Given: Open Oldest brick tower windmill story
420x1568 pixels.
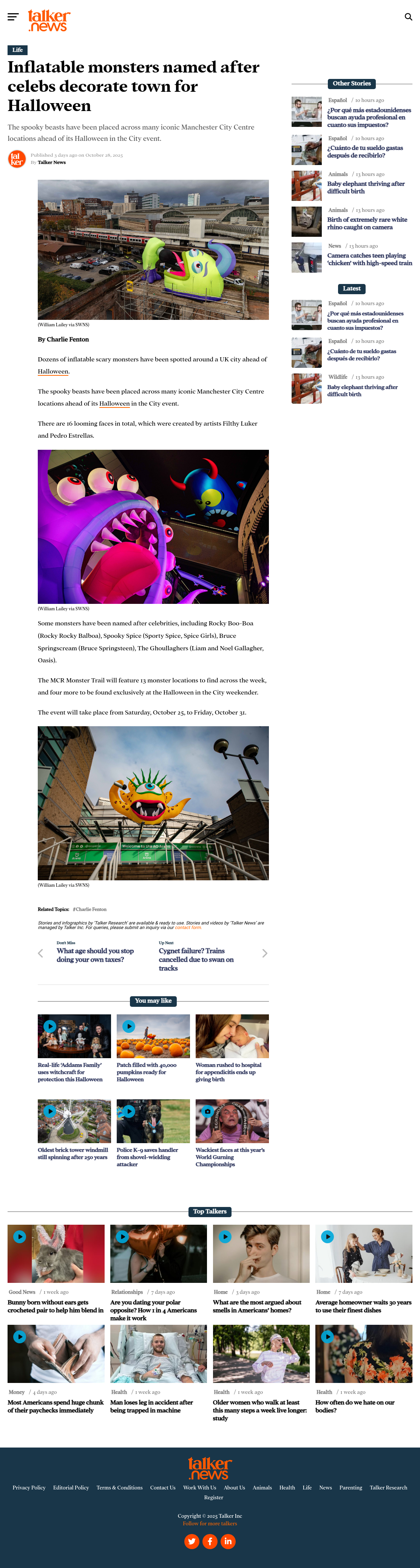Looking at the screenshot, I should [73, 1153].
